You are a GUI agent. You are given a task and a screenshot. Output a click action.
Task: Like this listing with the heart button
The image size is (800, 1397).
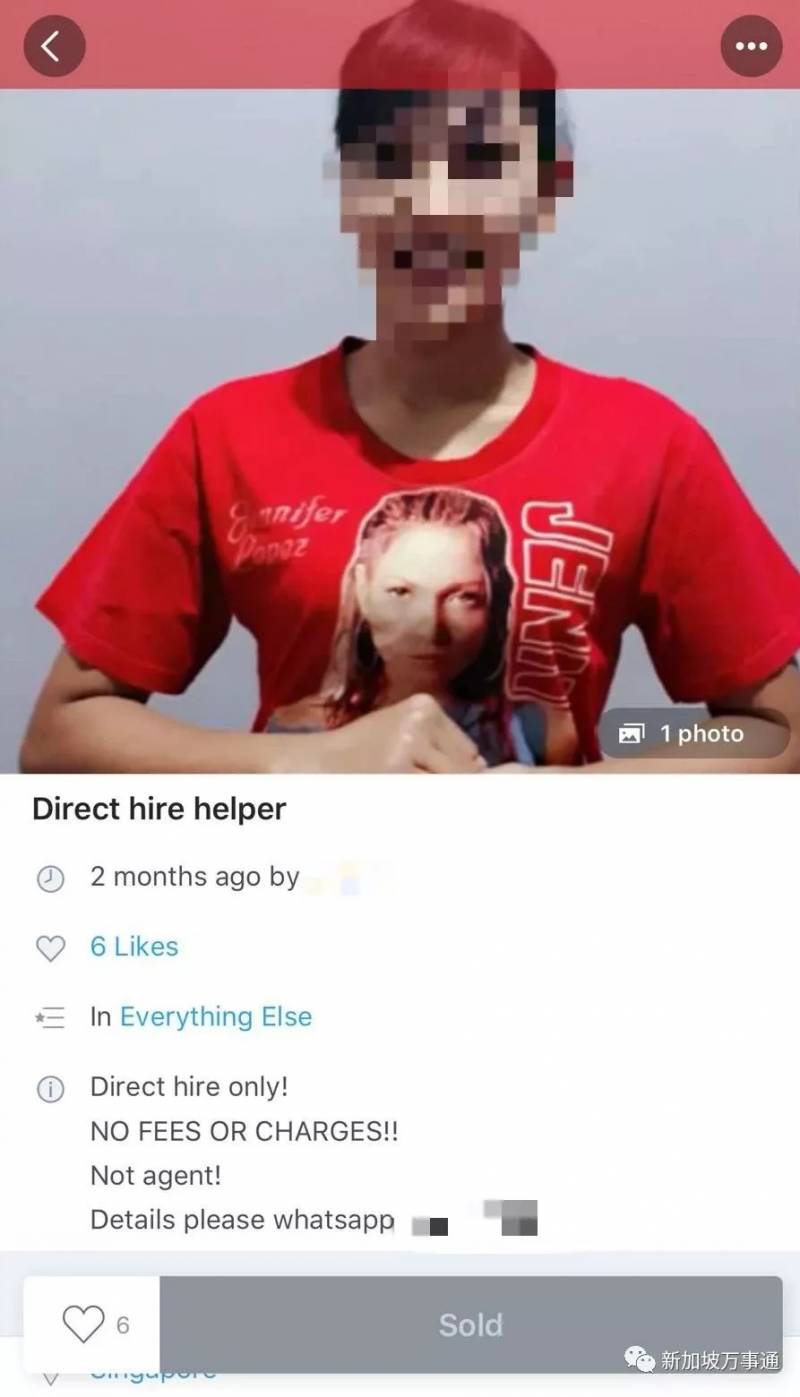pyautogui.click(x=92, y=1324)
